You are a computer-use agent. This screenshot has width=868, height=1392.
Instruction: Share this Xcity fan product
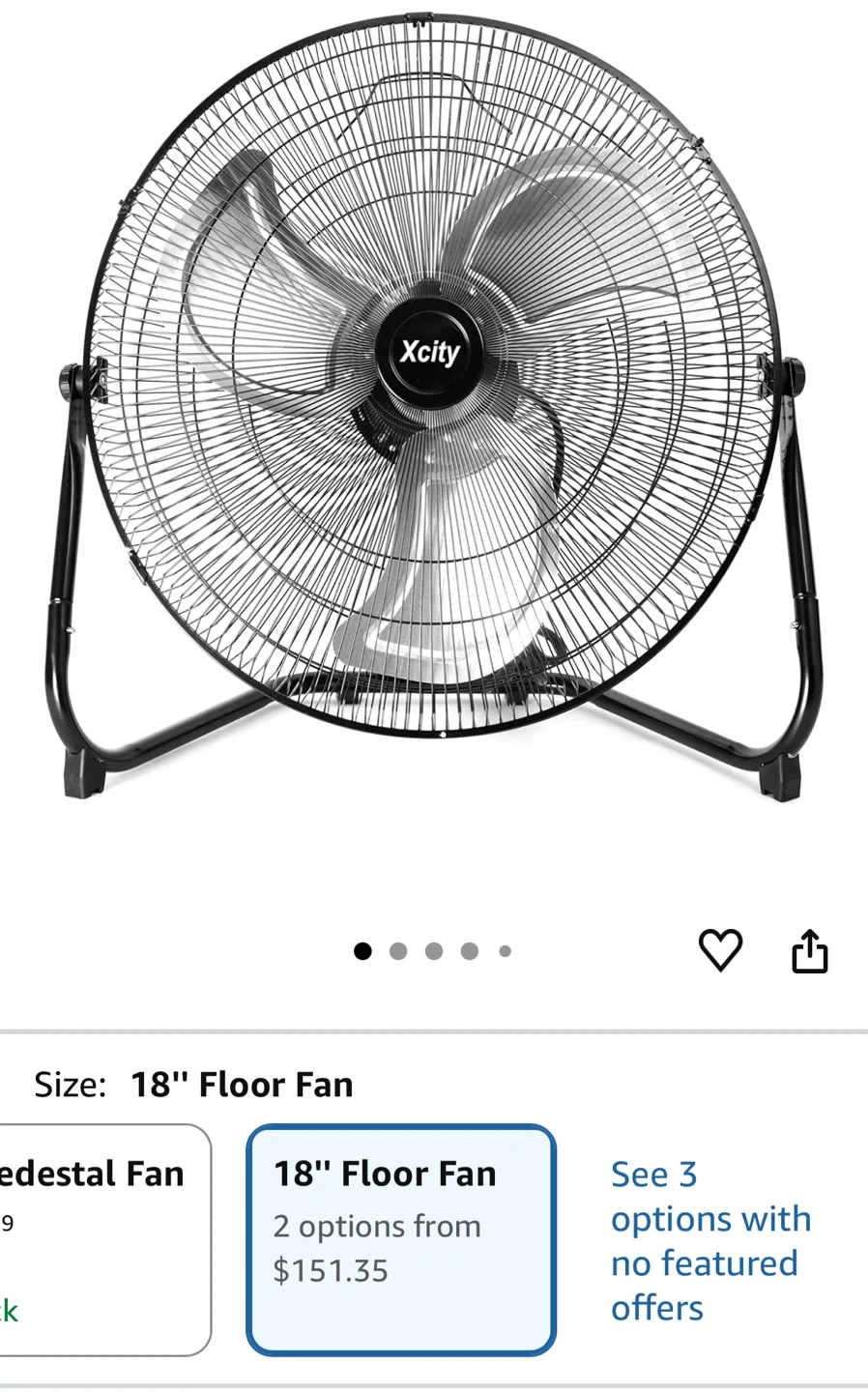click(810, 950)
